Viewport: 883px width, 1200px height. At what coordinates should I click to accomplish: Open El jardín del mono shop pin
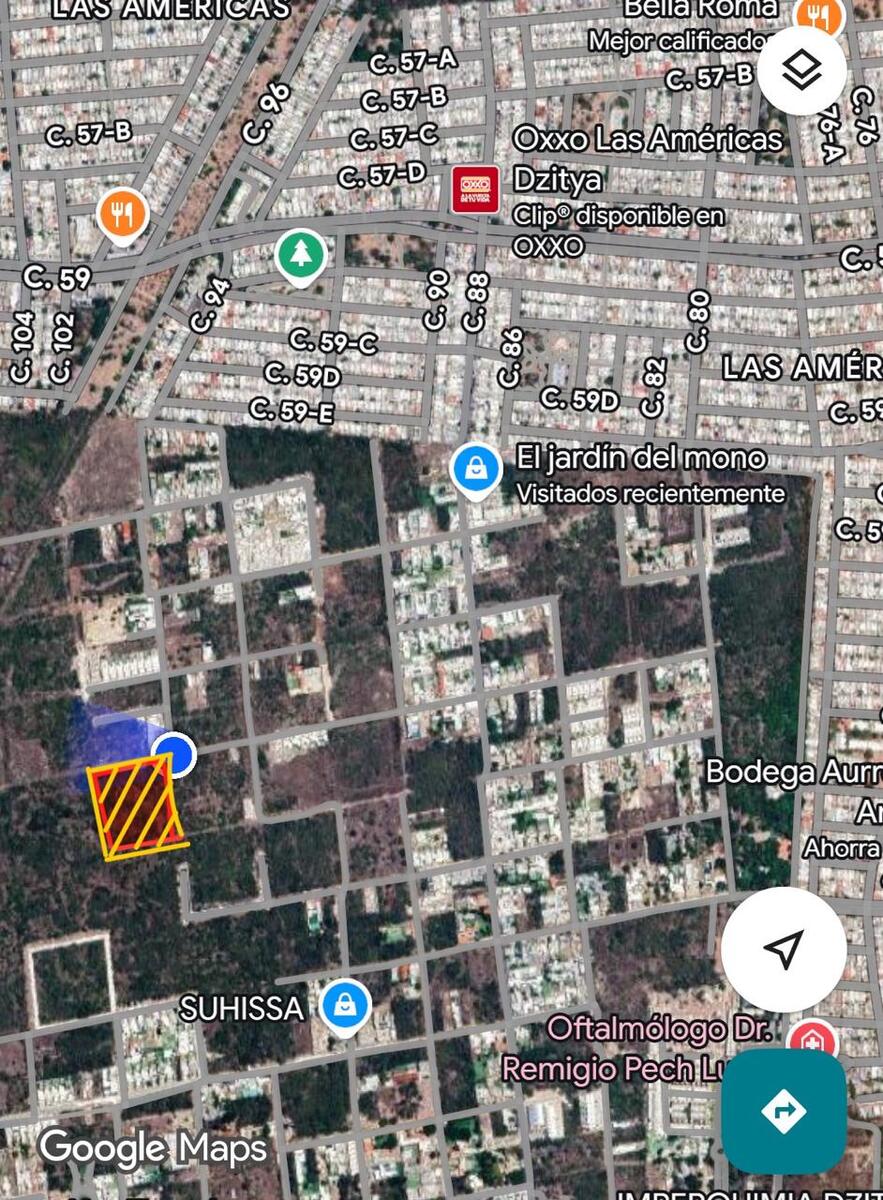click(x=476, y=468)
